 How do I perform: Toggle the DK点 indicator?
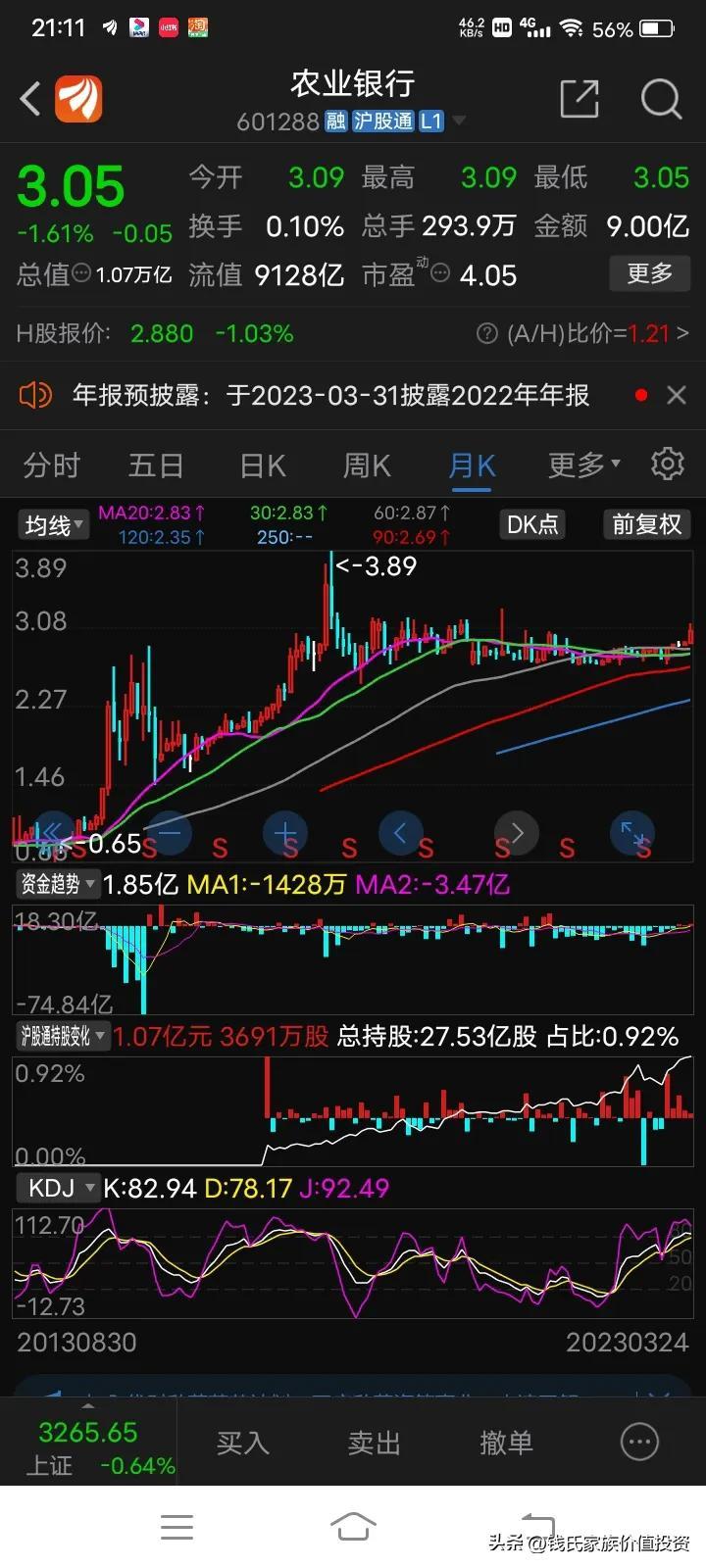point(532,524)
